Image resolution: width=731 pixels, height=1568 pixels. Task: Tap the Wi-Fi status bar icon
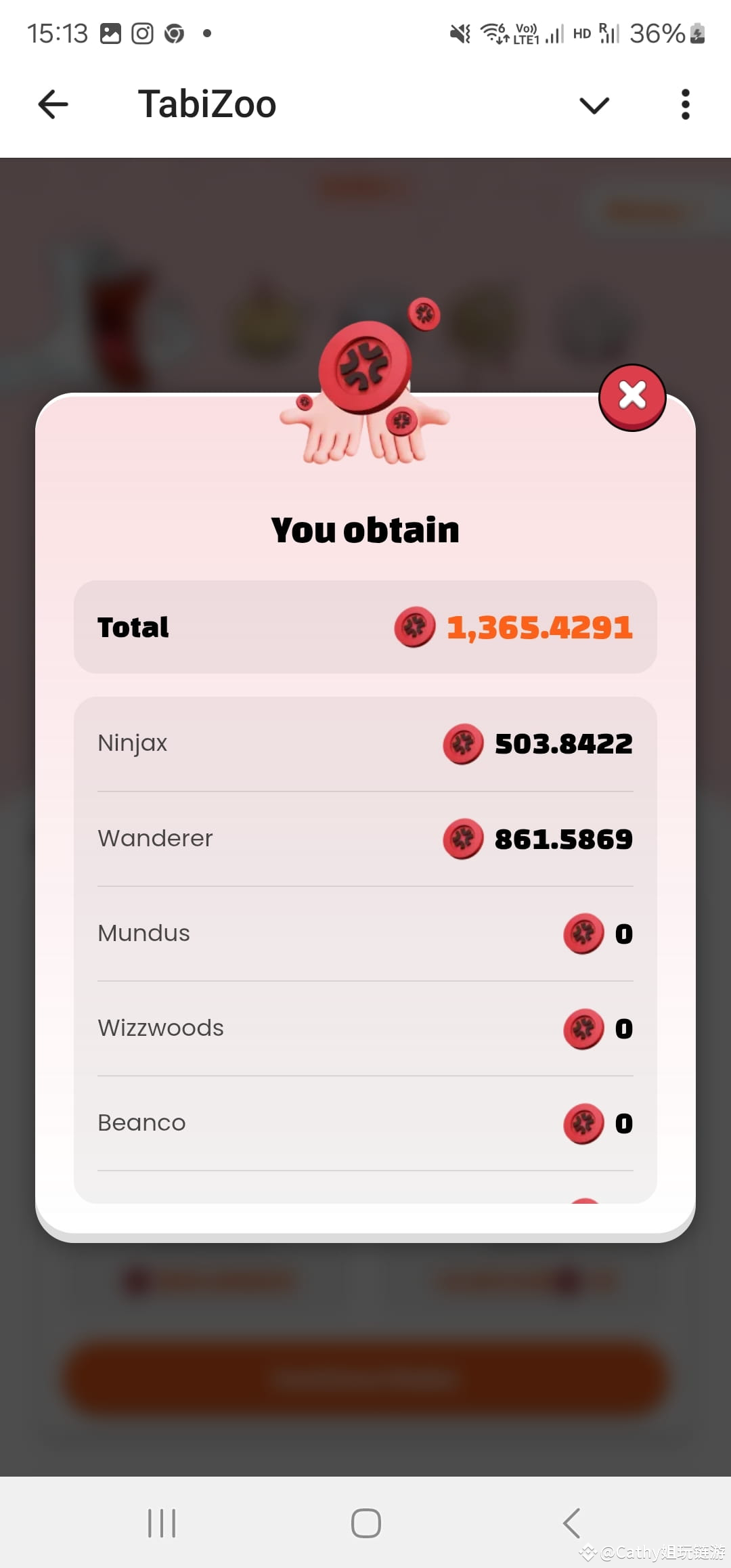pyautogui.click(x=491, y=32)
